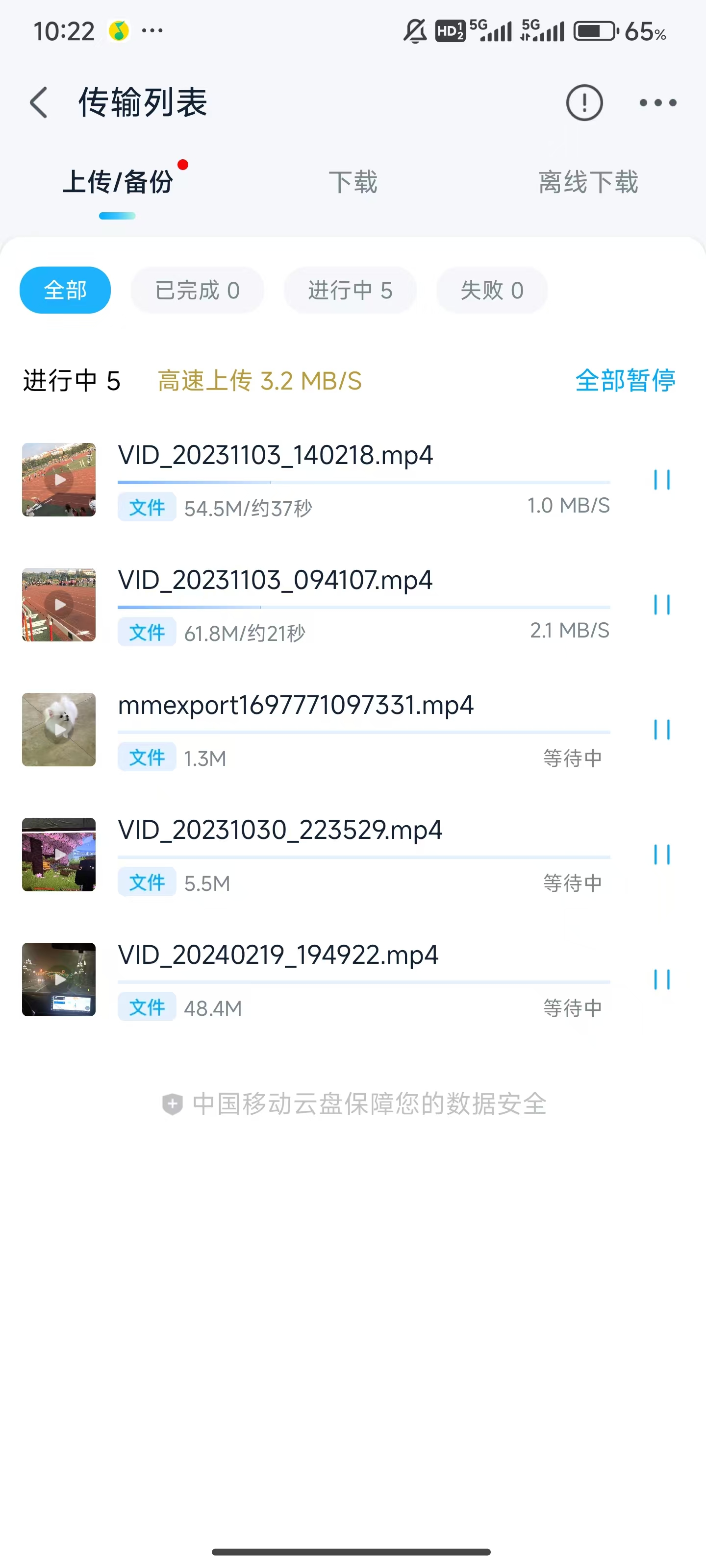
Task: Switch to the 下载 tab
Action: click(x=353, y=182)
